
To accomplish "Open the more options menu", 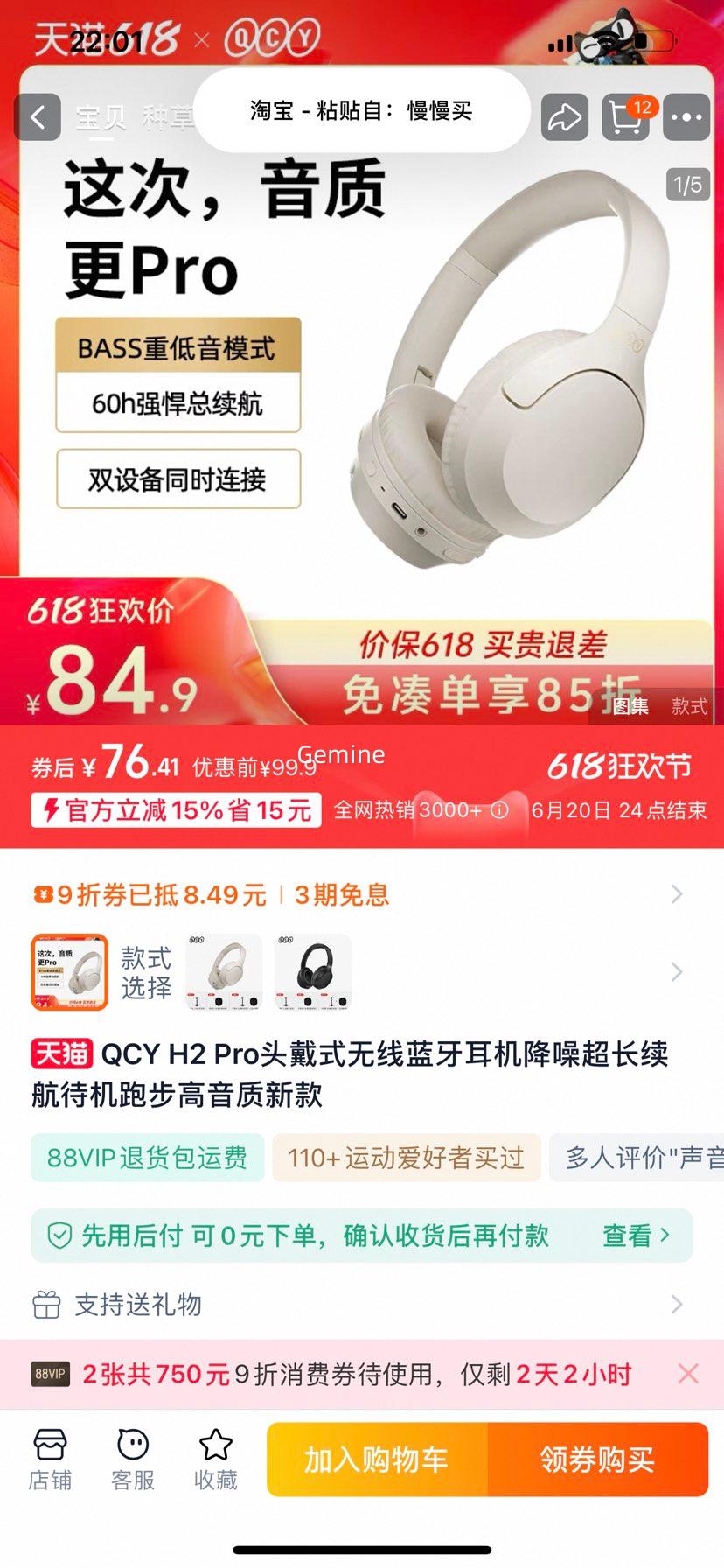I will point(686,117).
